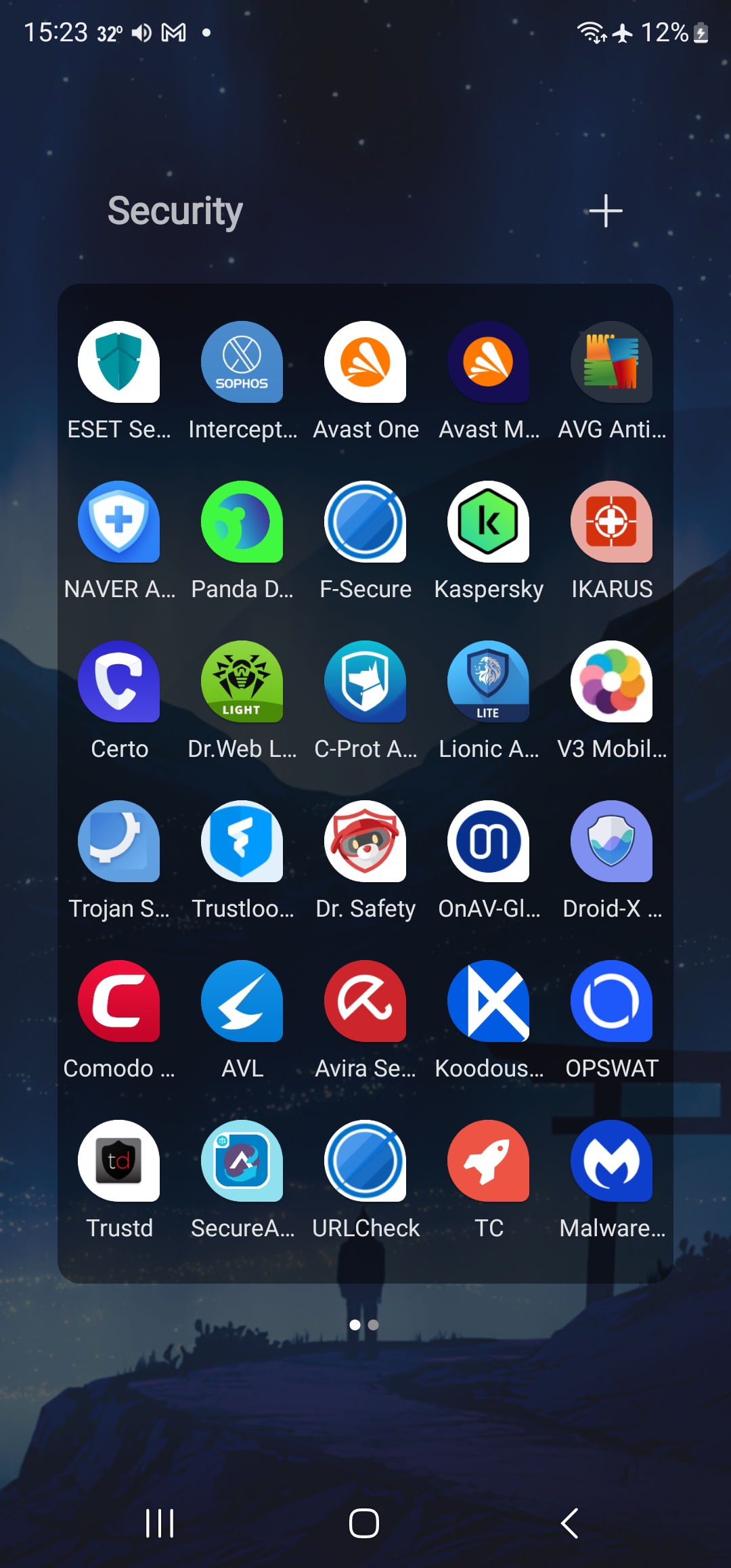The height and width of the screenshot is (1568, 731).
Task: Add apps to the Security folder
Action: (605, 211)
